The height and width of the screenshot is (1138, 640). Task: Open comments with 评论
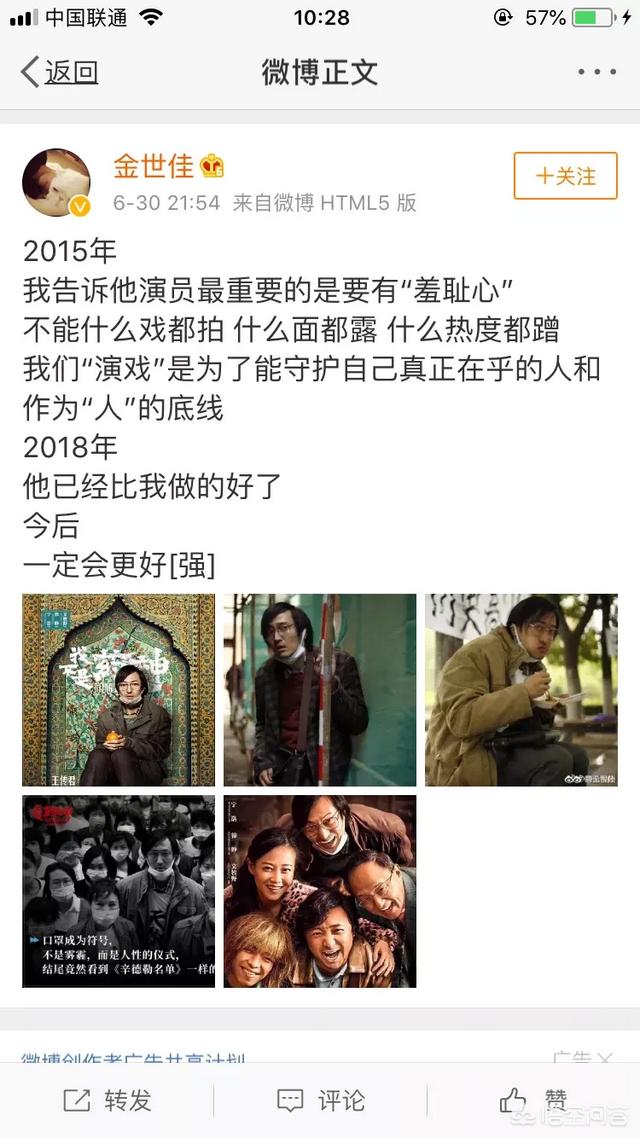320,1100
